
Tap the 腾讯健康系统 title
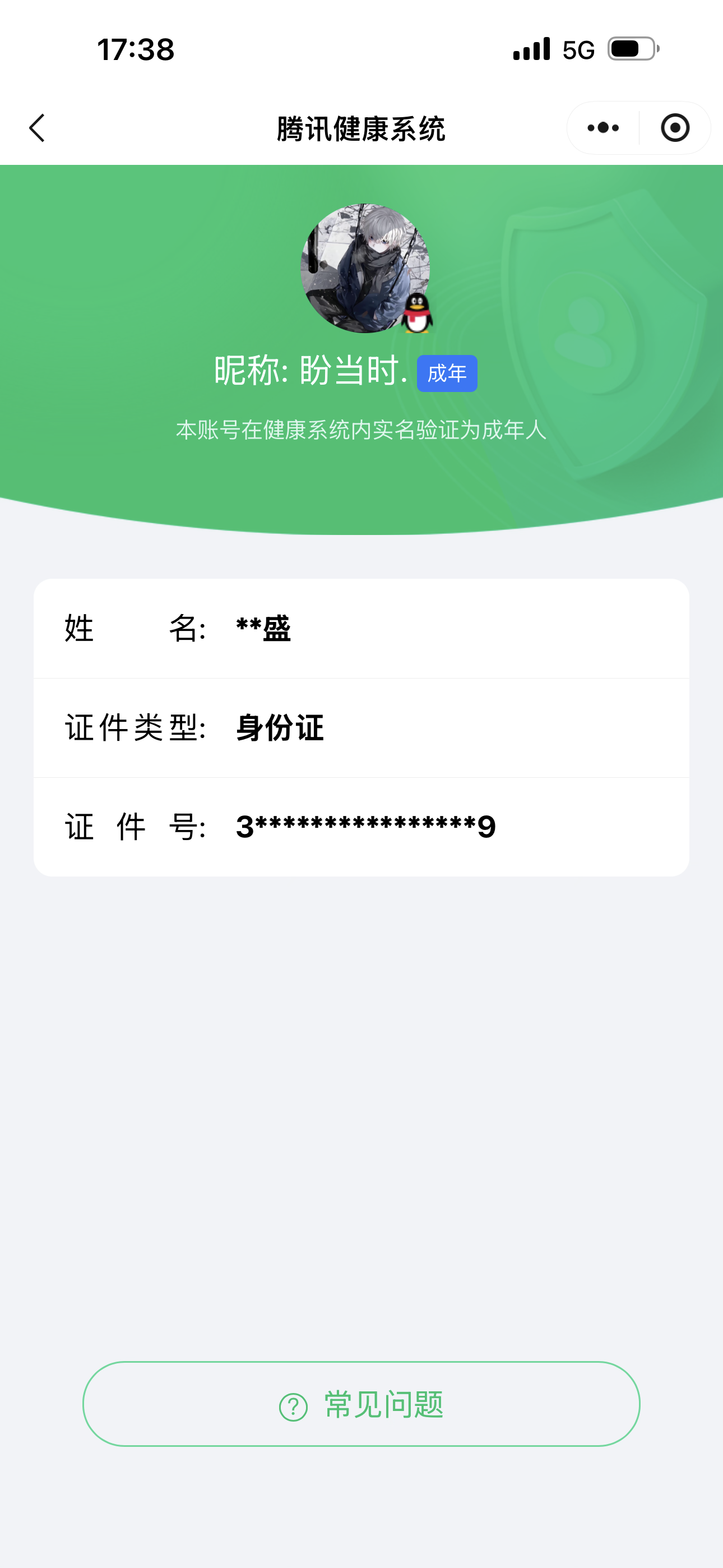pyautogui.click(x=361, y=128)
